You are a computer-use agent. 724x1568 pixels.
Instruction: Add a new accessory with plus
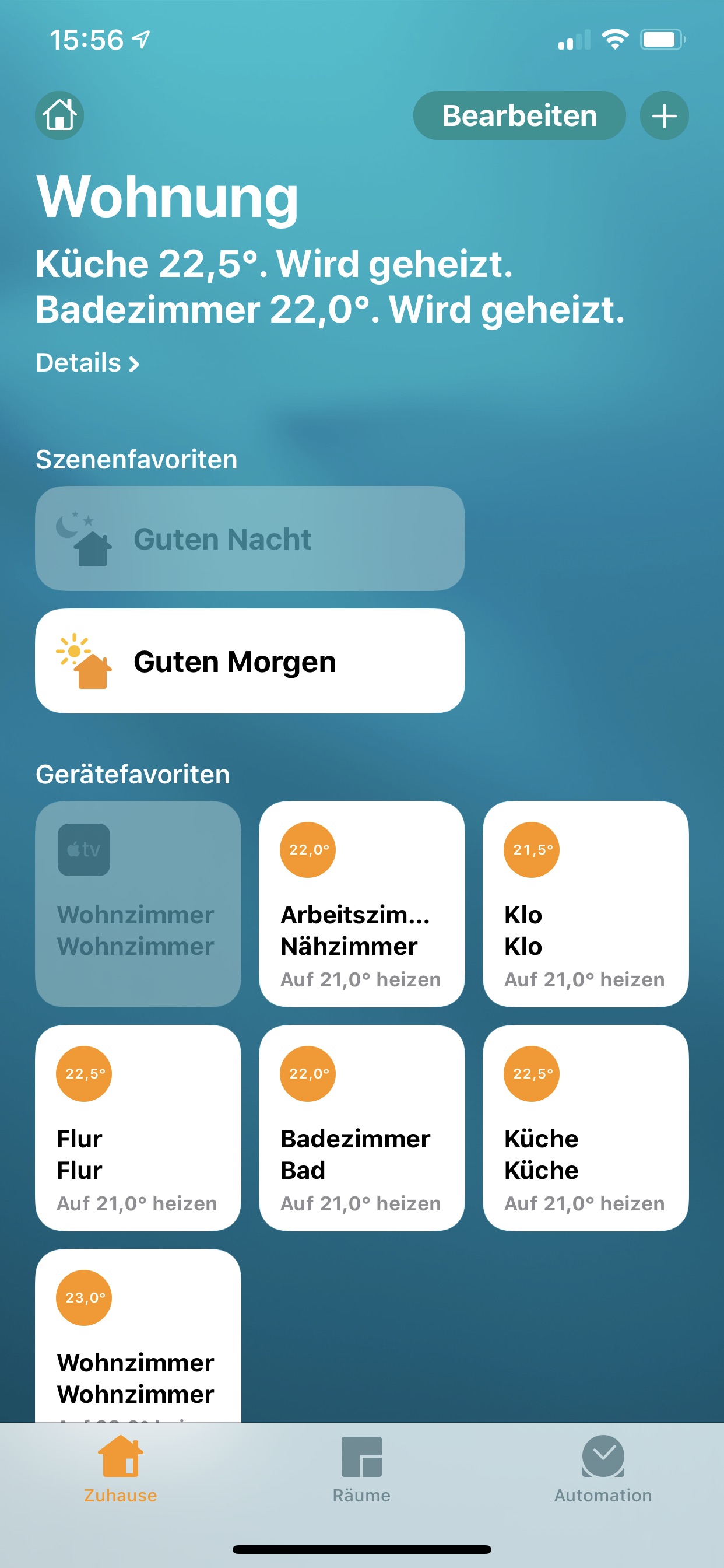tap(664, 115)
